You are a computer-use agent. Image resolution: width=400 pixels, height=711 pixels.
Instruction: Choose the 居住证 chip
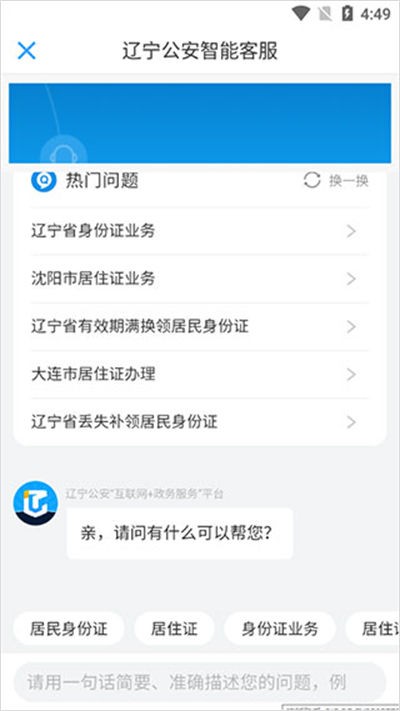[174, 628]
